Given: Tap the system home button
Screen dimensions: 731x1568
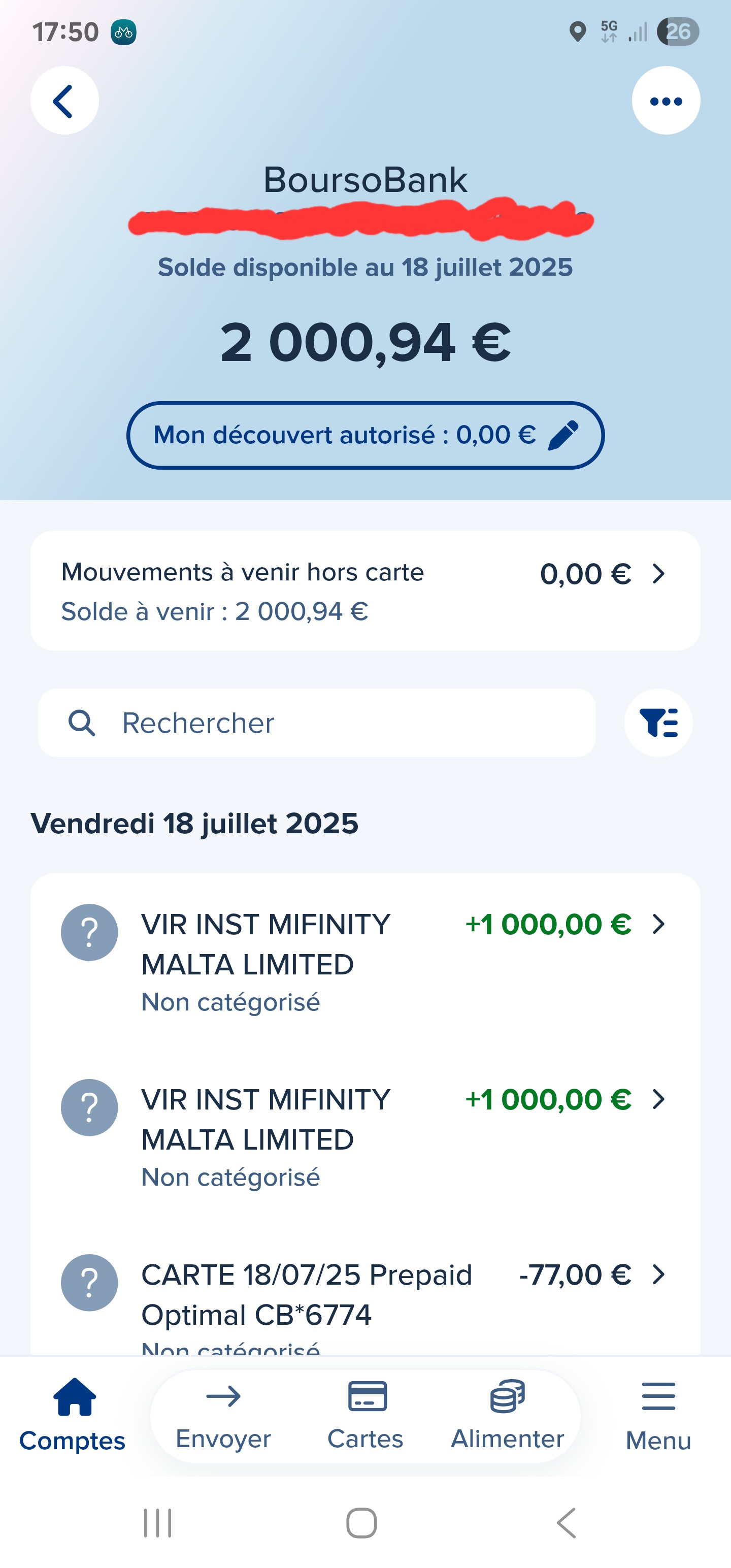Looking at the screenshot, I should pyautogui.click(x=361, y=1523).
